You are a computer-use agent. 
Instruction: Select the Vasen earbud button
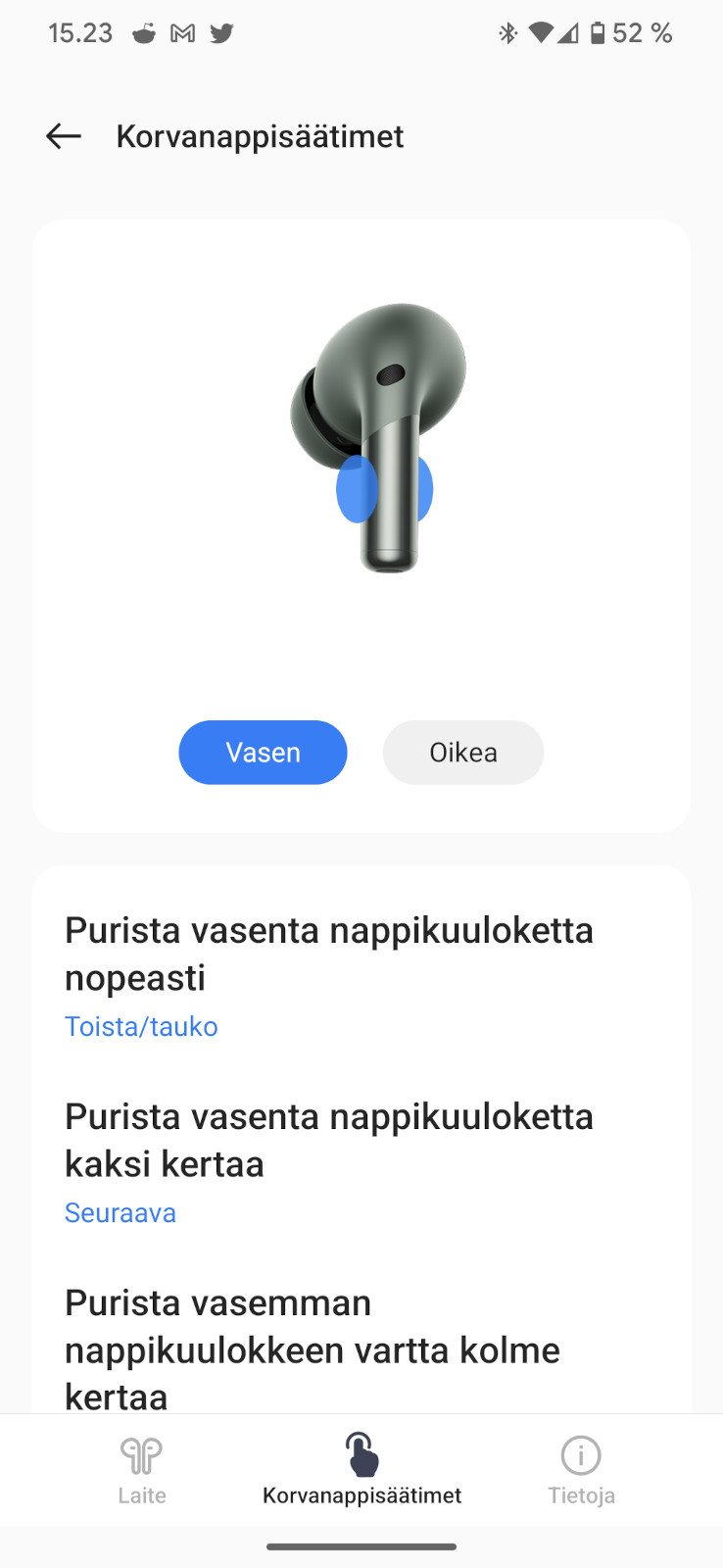pos(263,752)
